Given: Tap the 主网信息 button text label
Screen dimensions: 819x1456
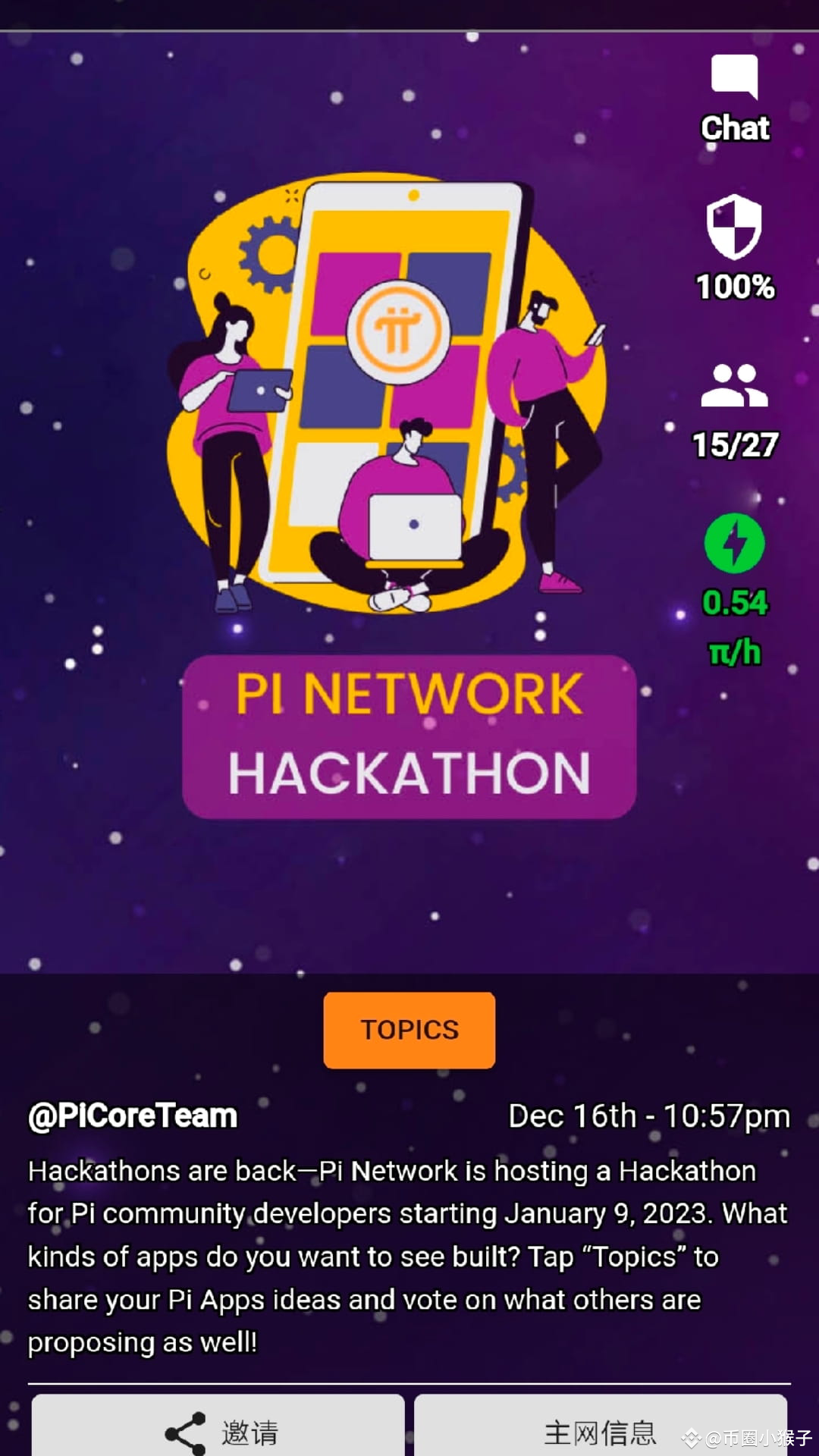Looking at the screenshot, I should [x=601, y=1433].
